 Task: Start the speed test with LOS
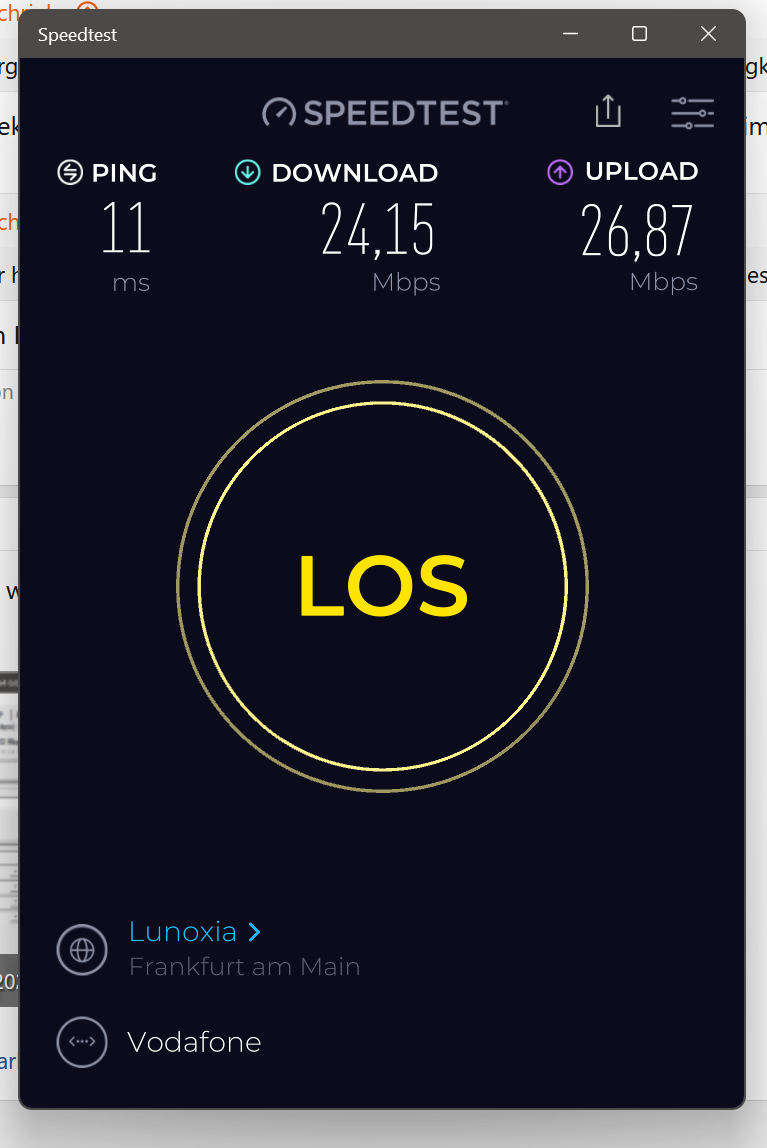(x=383, y=586)
